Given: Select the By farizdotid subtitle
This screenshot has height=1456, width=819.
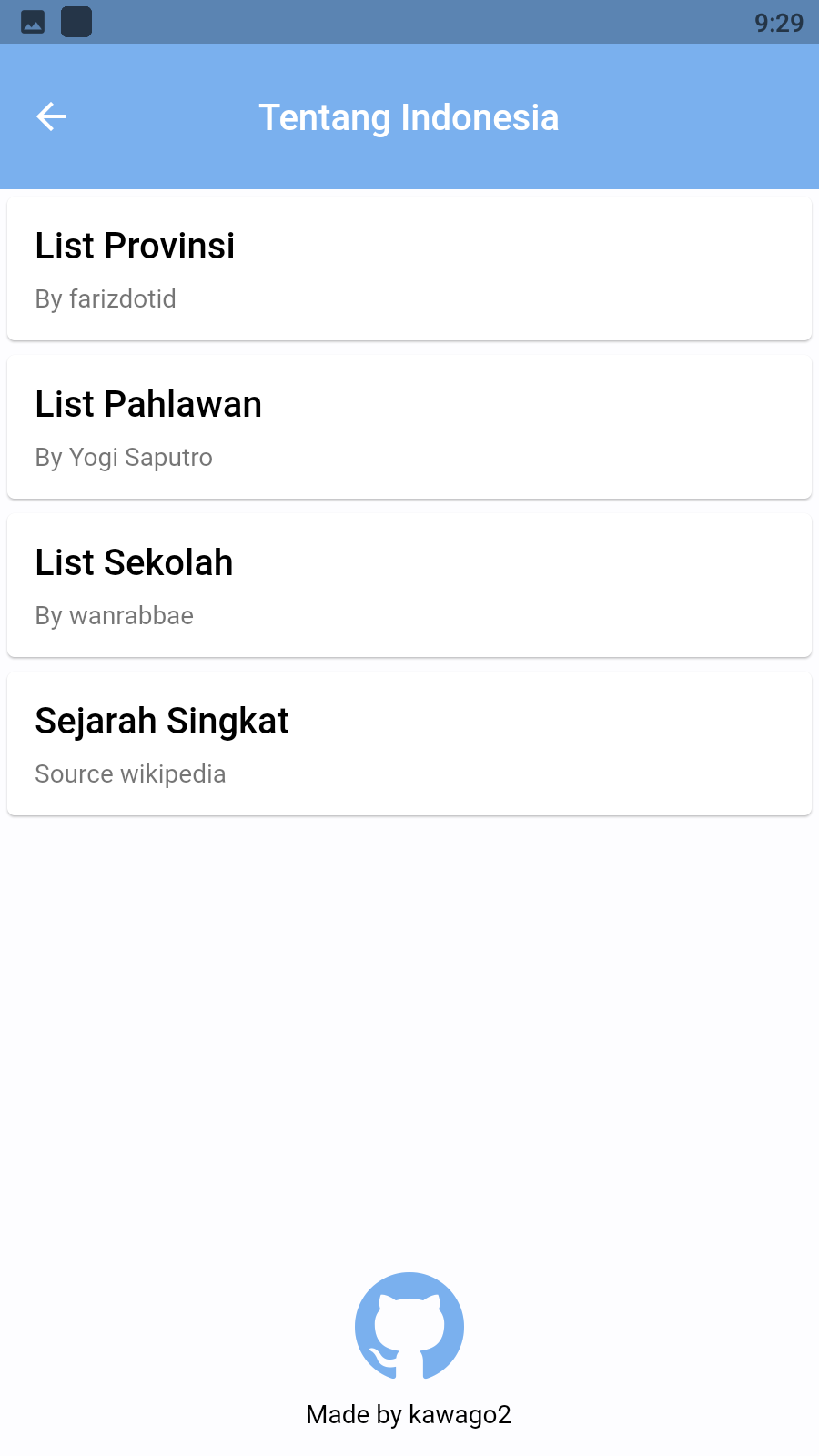Looking at the screenshot, I should tap(106, 298).
